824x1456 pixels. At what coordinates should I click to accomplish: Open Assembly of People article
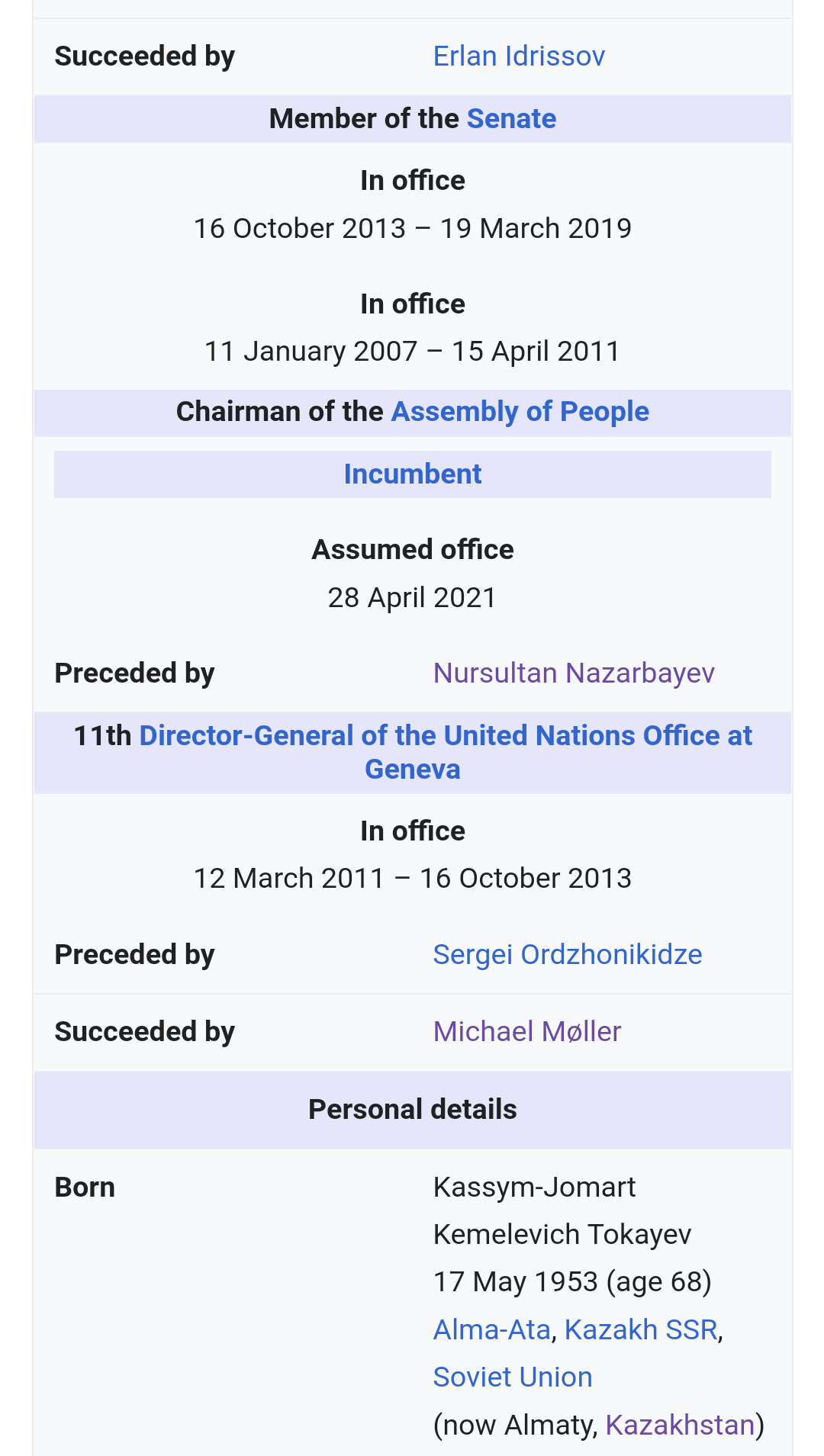520,412
